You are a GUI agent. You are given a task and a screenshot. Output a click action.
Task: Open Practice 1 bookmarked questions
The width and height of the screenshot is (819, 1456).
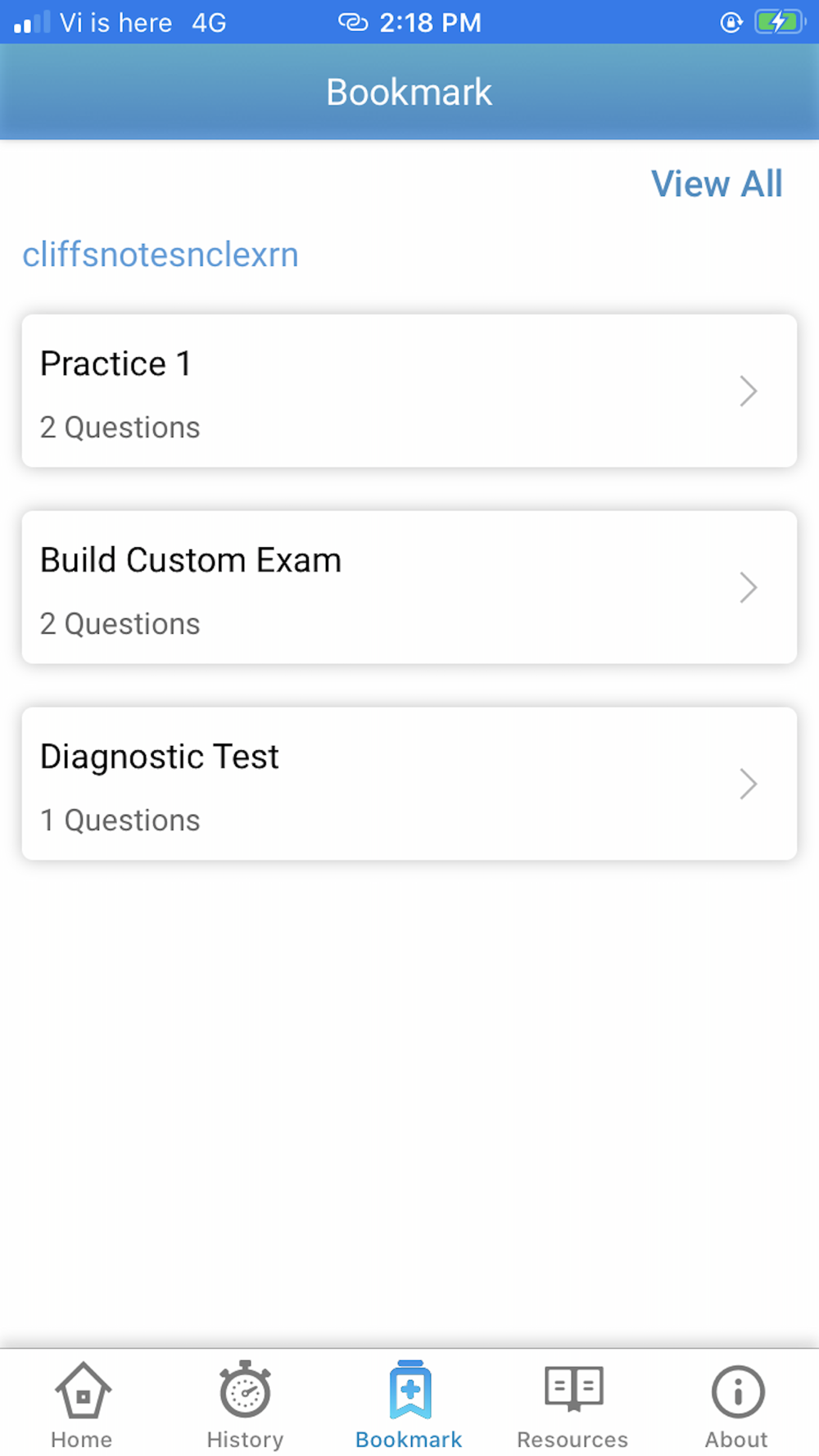[x=409, y=391]
